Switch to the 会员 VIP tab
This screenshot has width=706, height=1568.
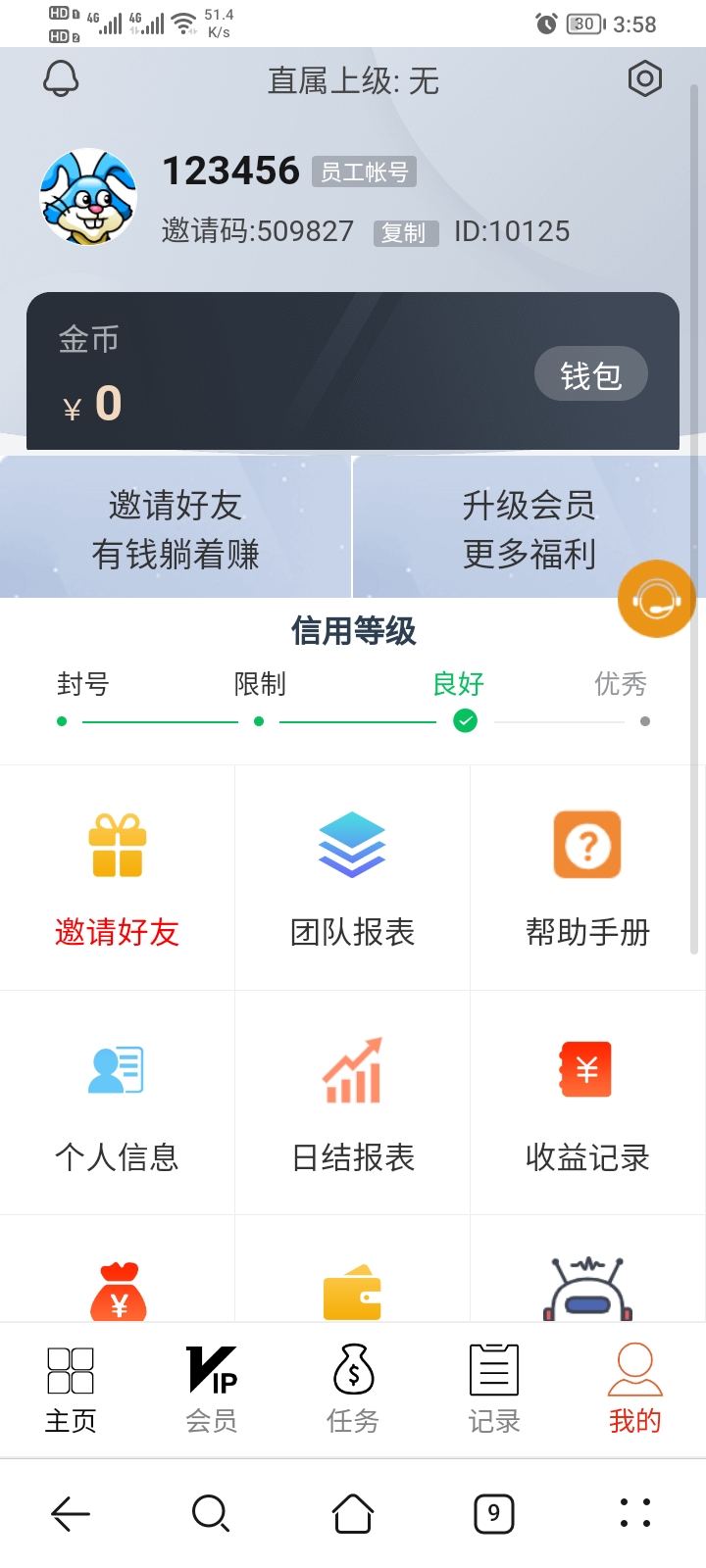212,1389
